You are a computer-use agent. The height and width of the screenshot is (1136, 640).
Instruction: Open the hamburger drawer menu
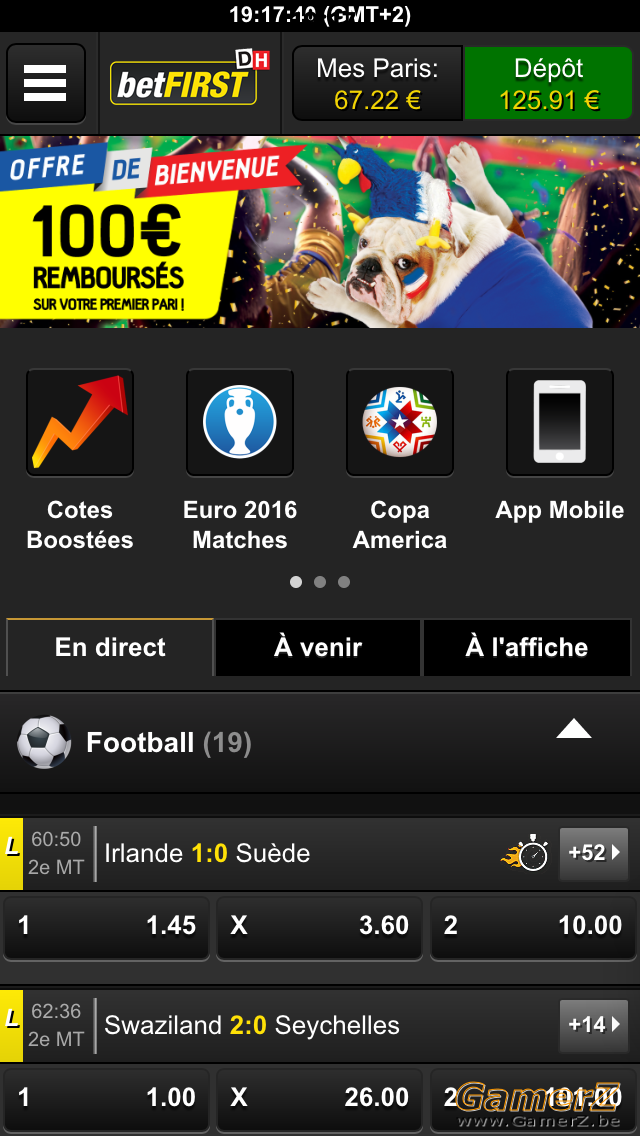46,83
